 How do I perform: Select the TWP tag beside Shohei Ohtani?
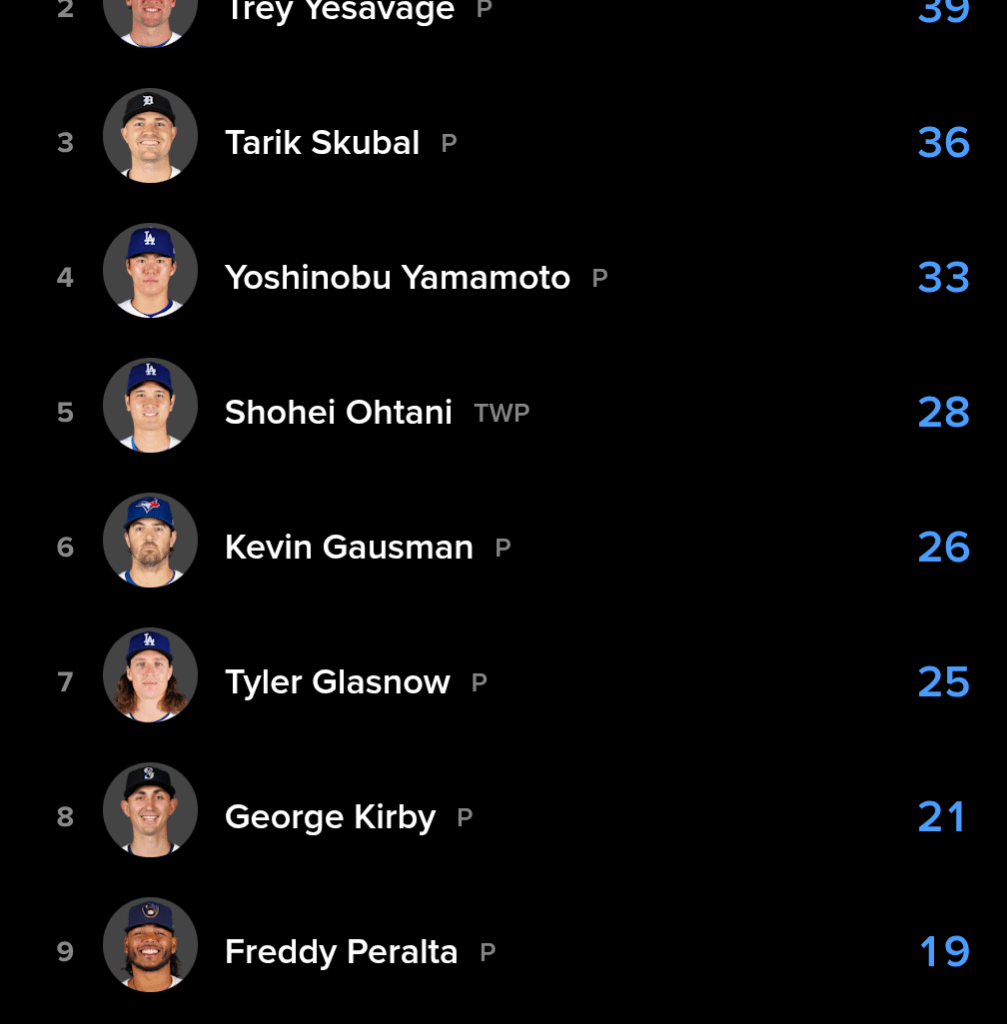(x=501, y=412)
